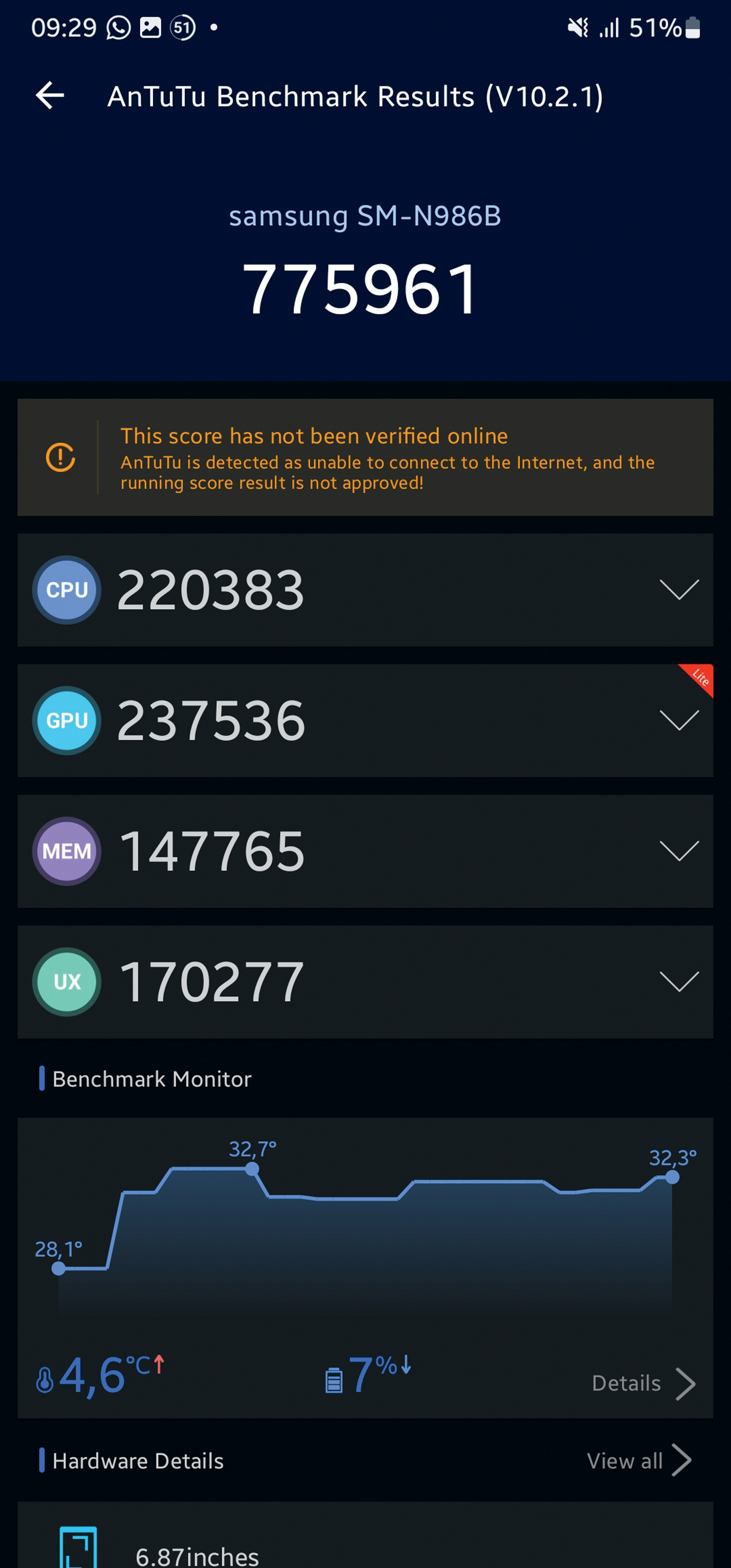Expand the UX score 170277 row
This screenshot has height=1568, width=731.
pos(365,982)
